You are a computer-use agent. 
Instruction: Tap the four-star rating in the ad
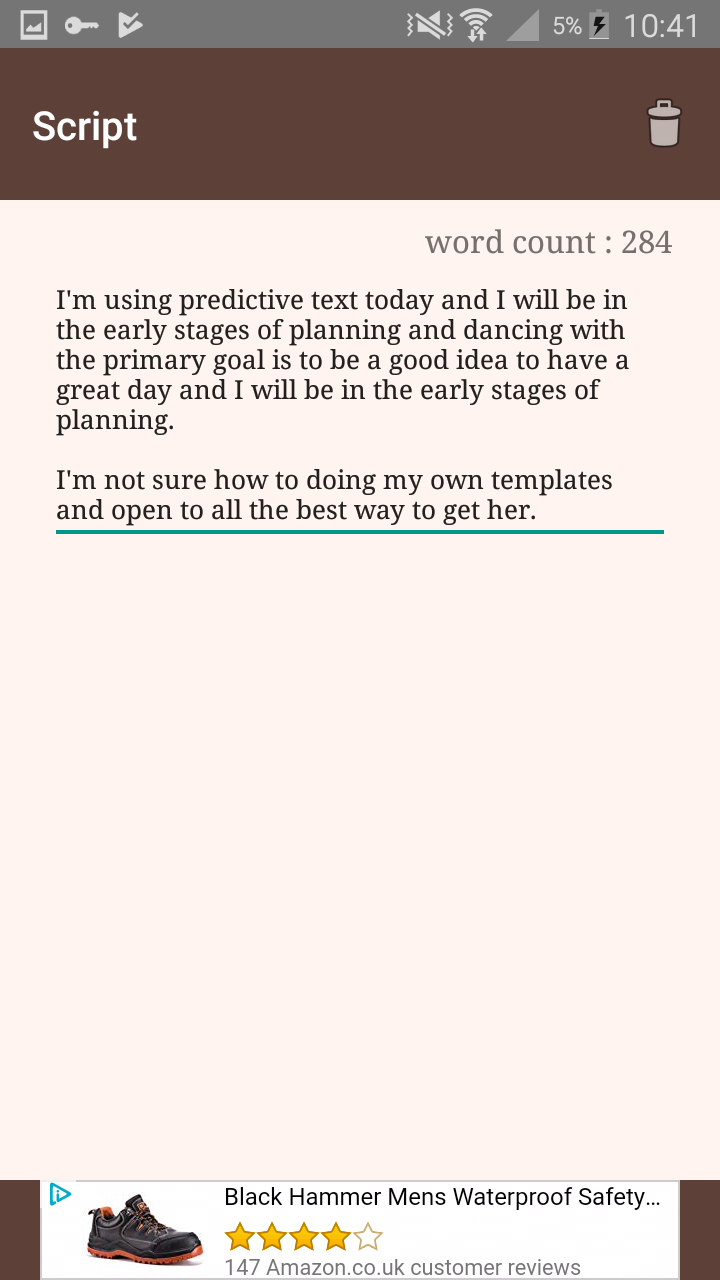point(303,1236)
